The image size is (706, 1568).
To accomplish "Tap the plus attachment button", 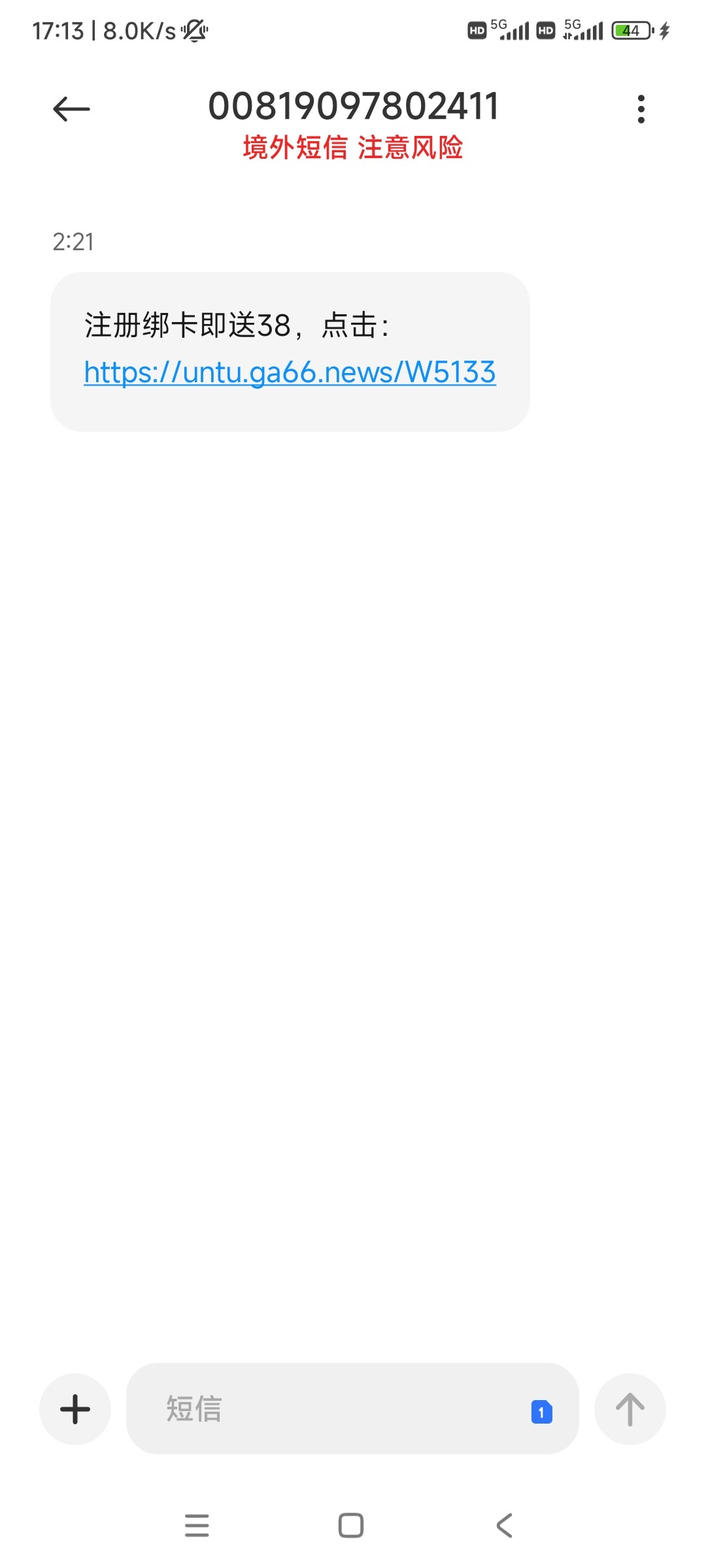I will tap(75, 1409).
